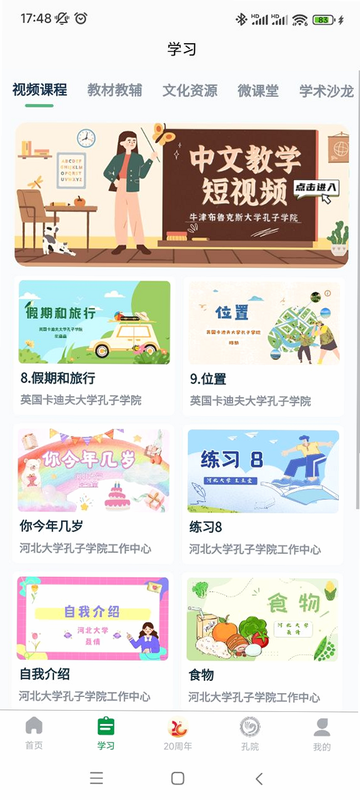Viewport: 360px width, 800px height.
Task: Select the 学术沙龙 tab
Action: tap(326, 91)
